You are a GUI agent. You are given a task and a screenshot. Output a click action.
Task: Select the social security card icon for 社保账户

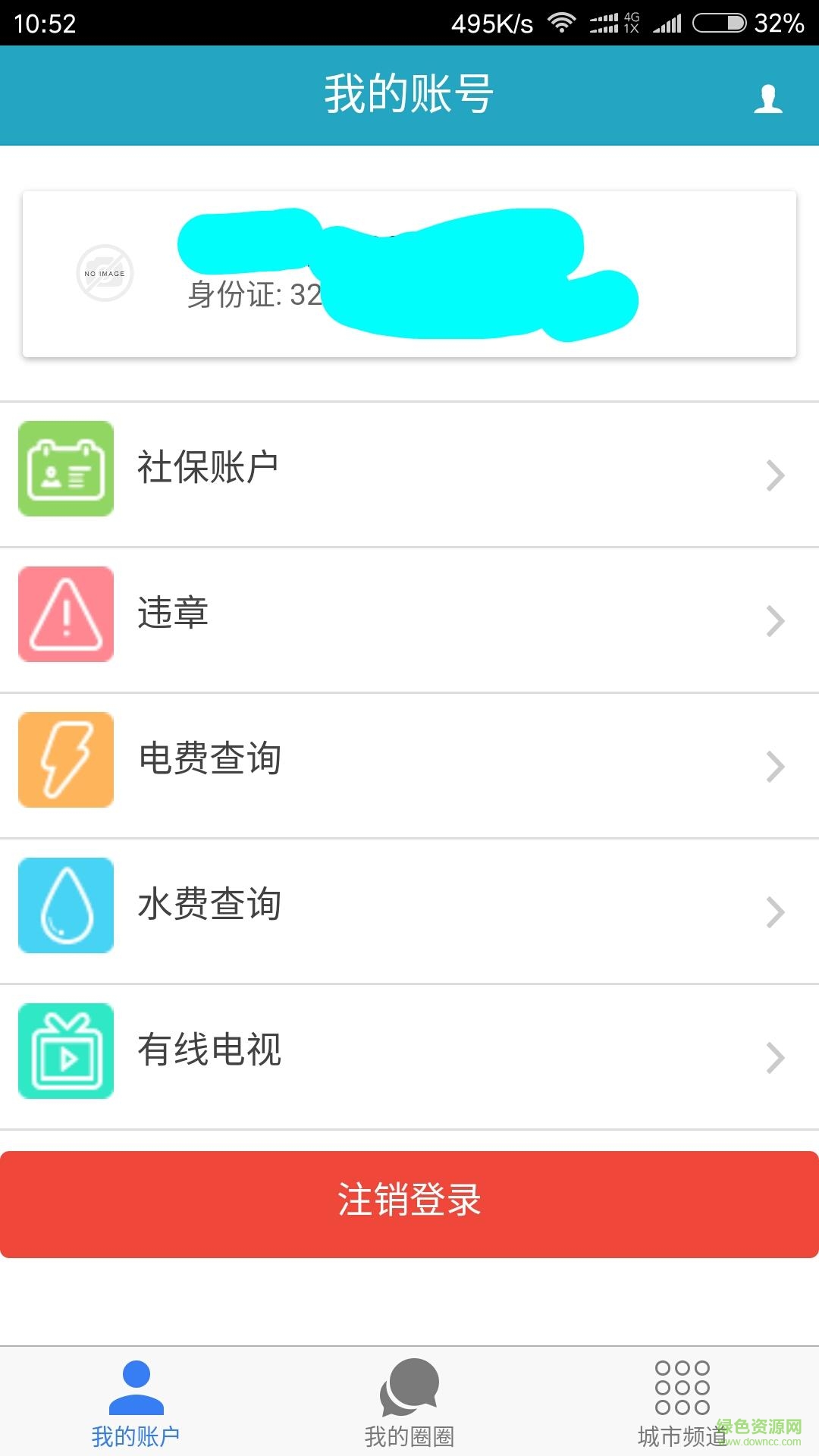coord(66,469)
